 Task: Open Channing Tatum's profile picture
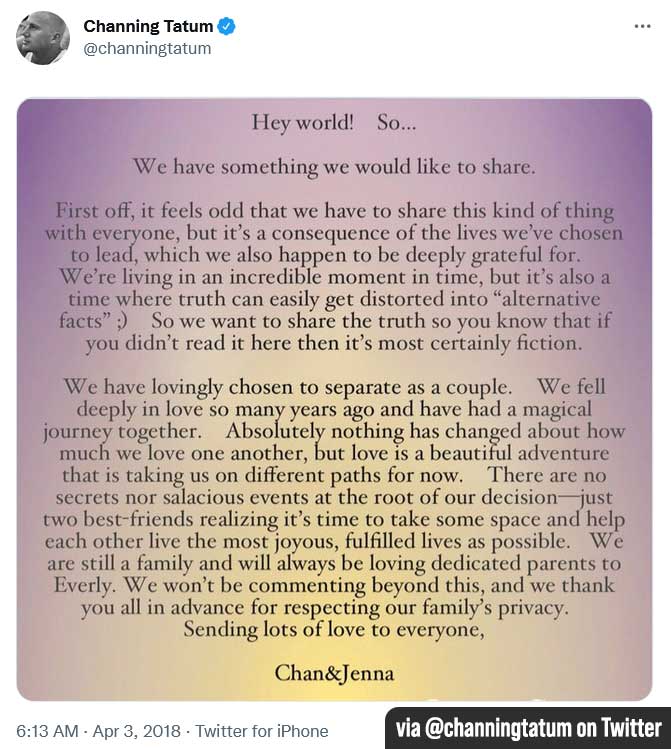[43, 39]
